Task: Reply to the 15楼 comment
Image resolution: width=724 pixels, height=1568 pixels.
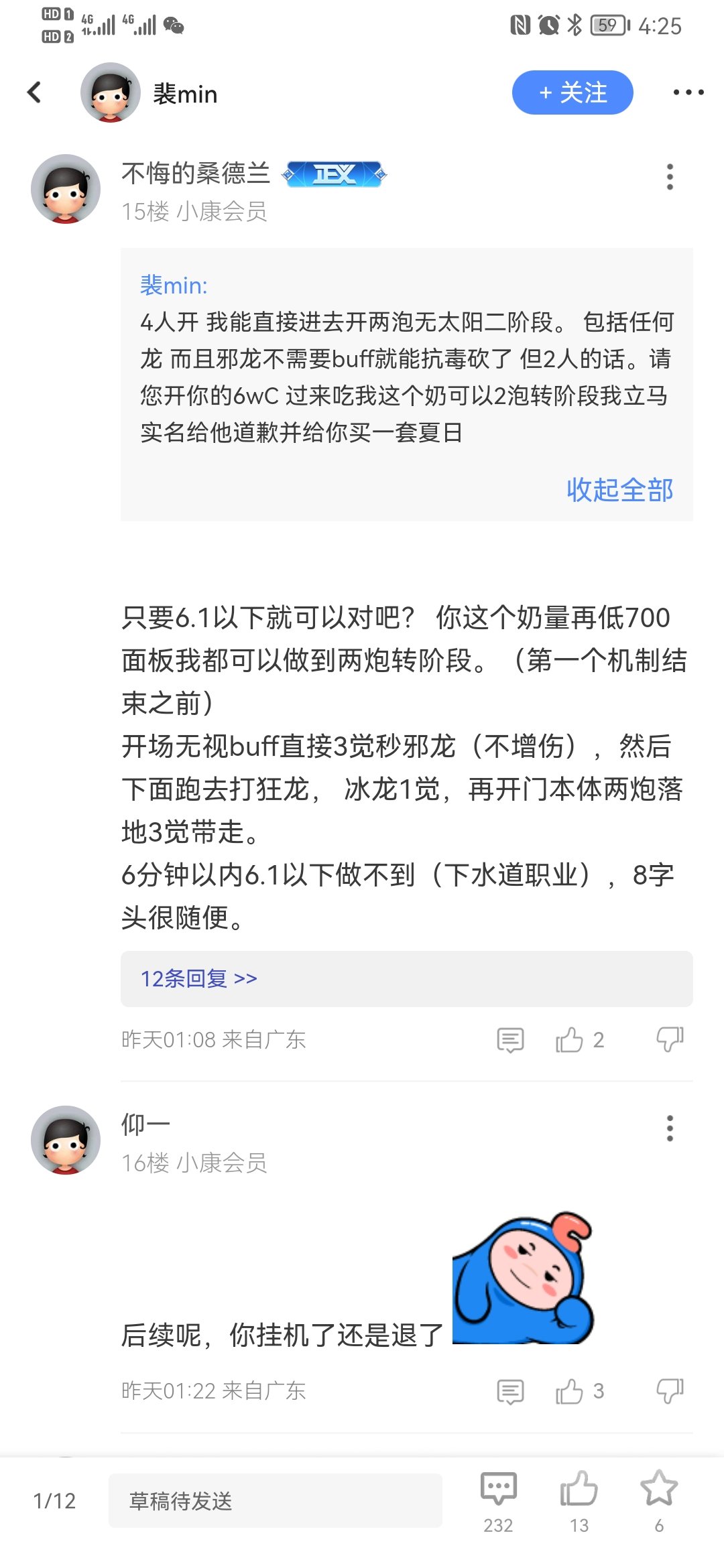Action: pyautogui.click(x=510, y=1040)
